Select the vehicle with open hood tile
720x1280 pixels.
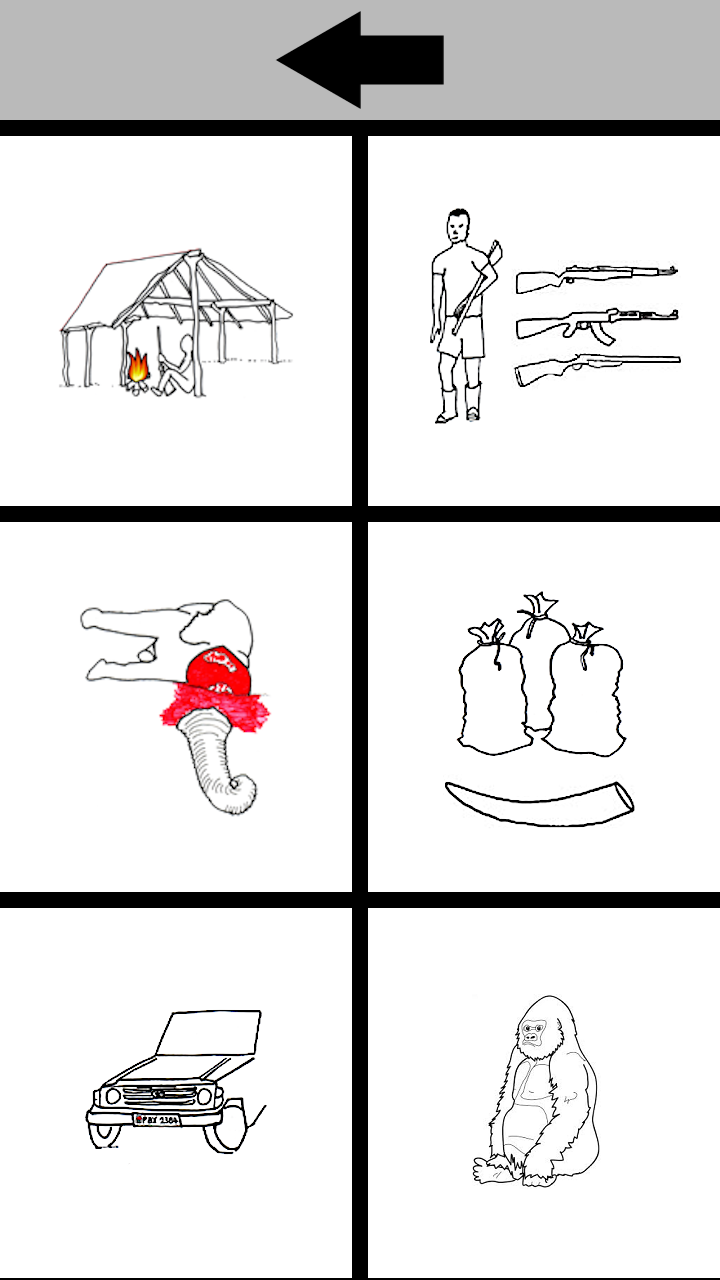tap(175, 1092)
